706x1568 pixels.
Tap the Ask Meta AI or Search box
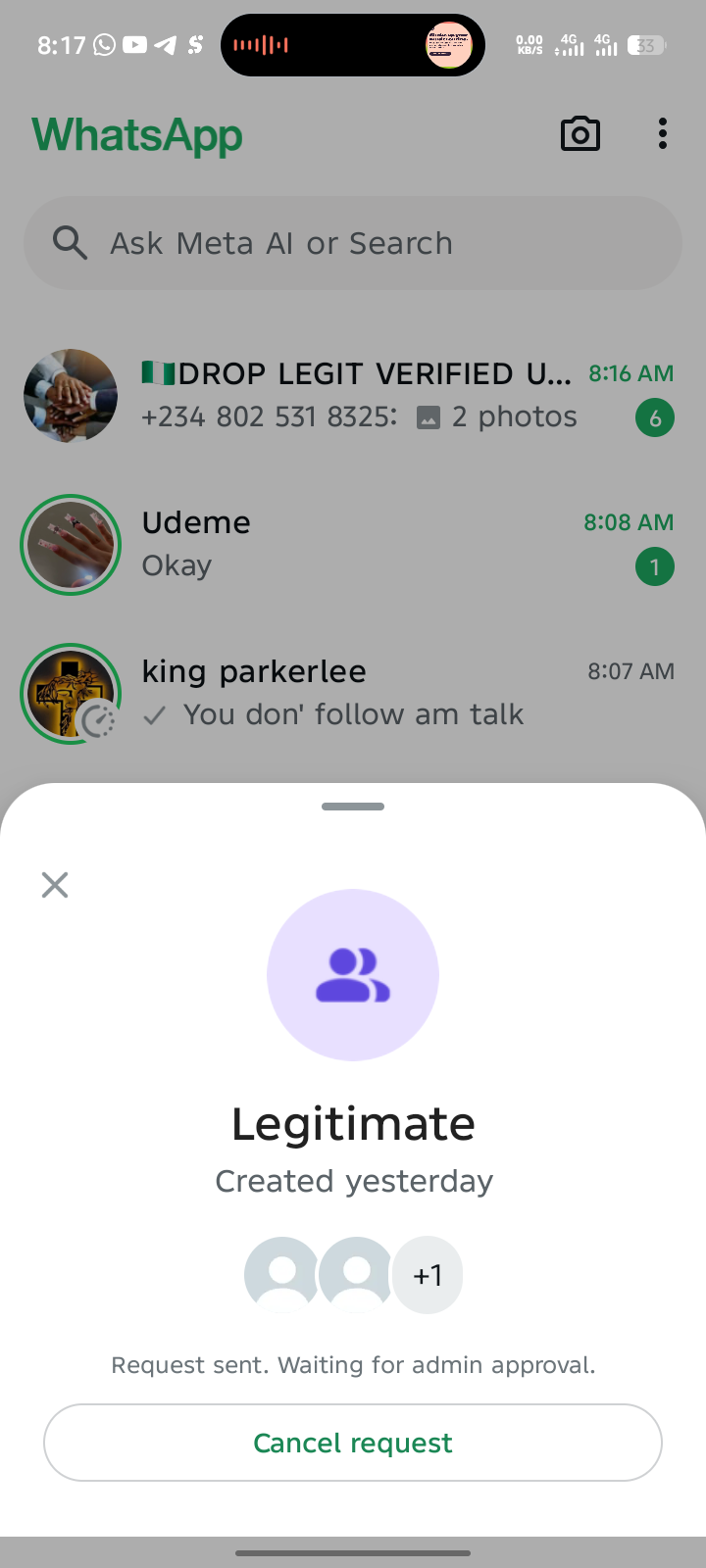pyautogui.click(x=353, y=243)
